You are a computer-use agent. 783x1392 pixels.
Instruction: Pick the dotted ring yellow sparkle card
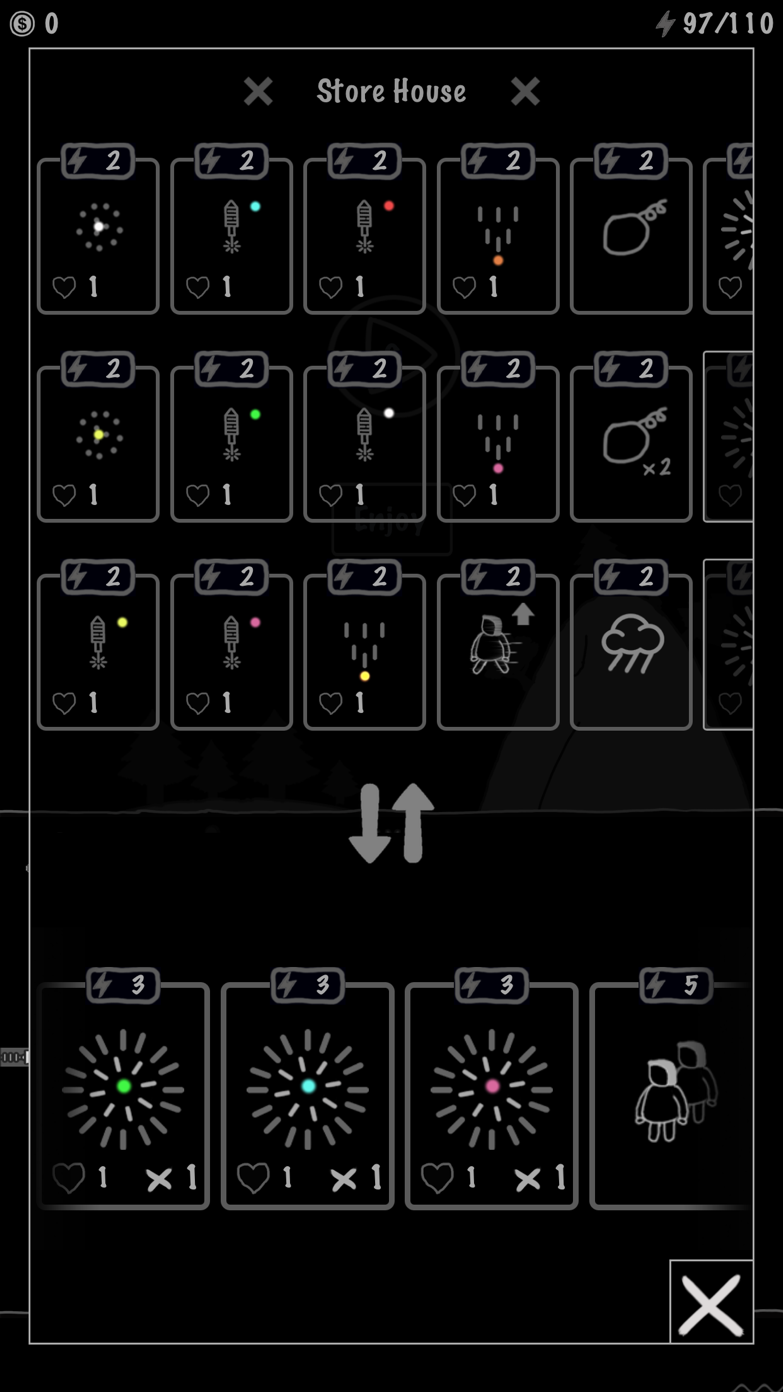(98, 442)
